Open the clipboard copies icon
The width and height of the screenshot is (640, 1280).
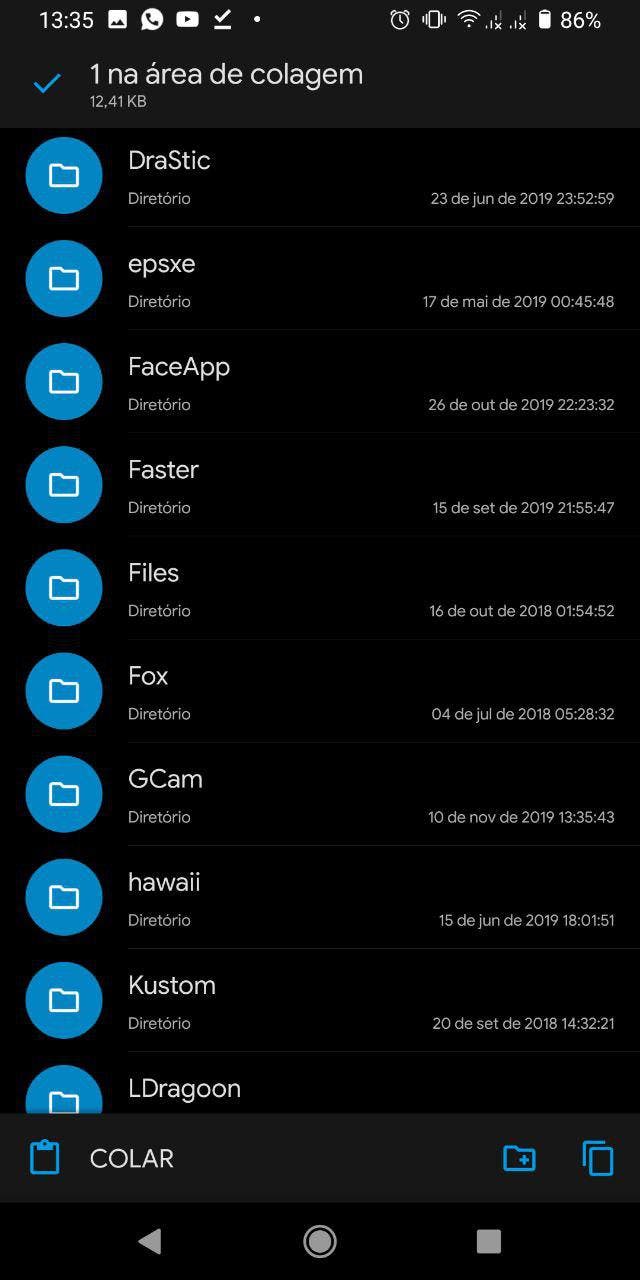(x=598, y=1158)
